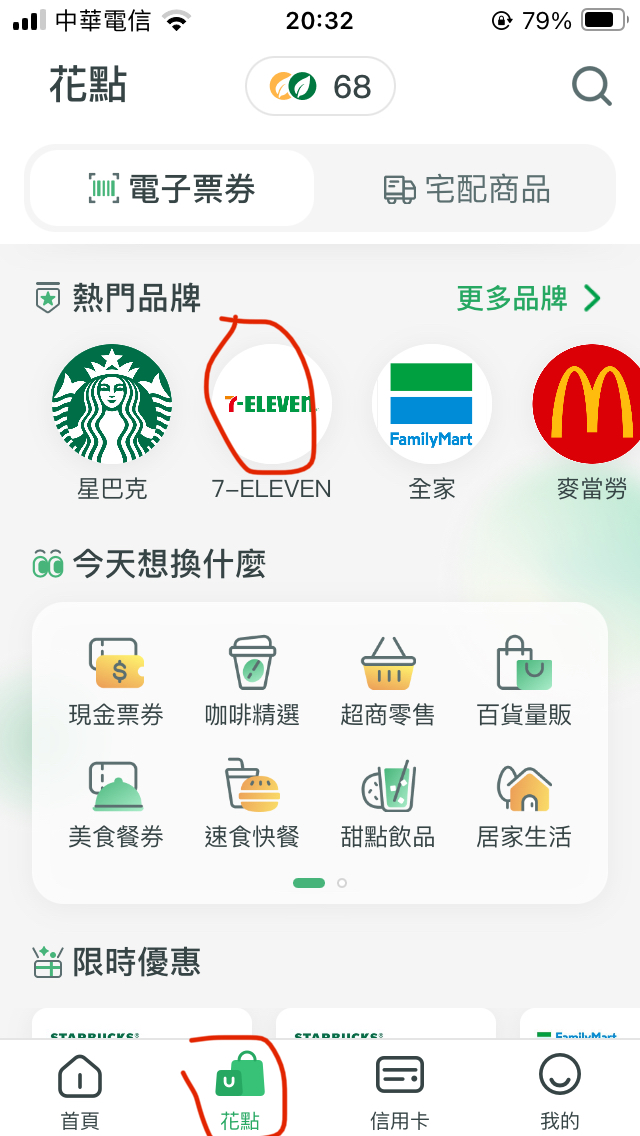640x1136 pixels.
Task: Open the 星巴克 brand
Action: click(112, 405)
